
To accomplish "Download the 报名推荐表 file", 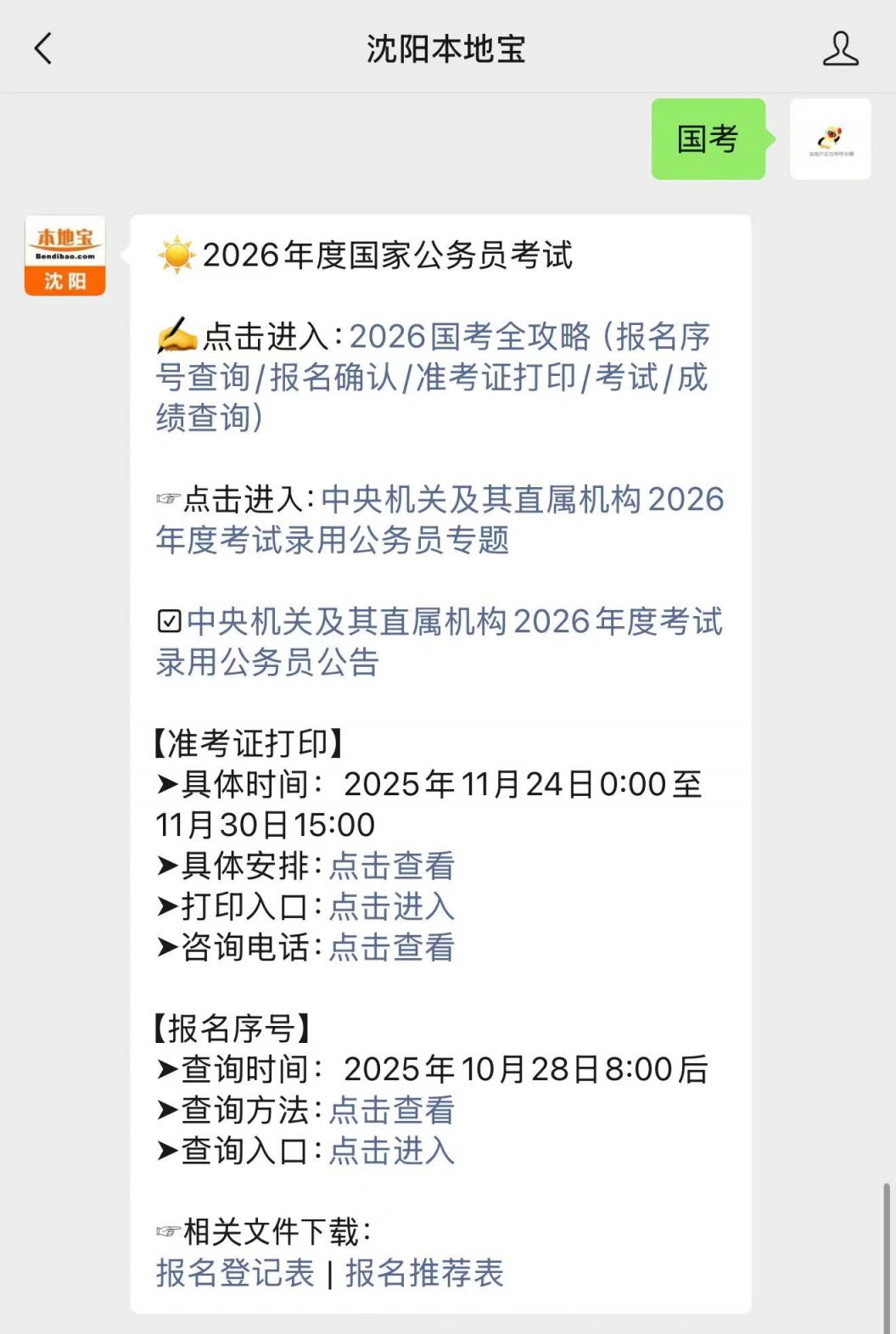I will click(x=424, y=1274).
